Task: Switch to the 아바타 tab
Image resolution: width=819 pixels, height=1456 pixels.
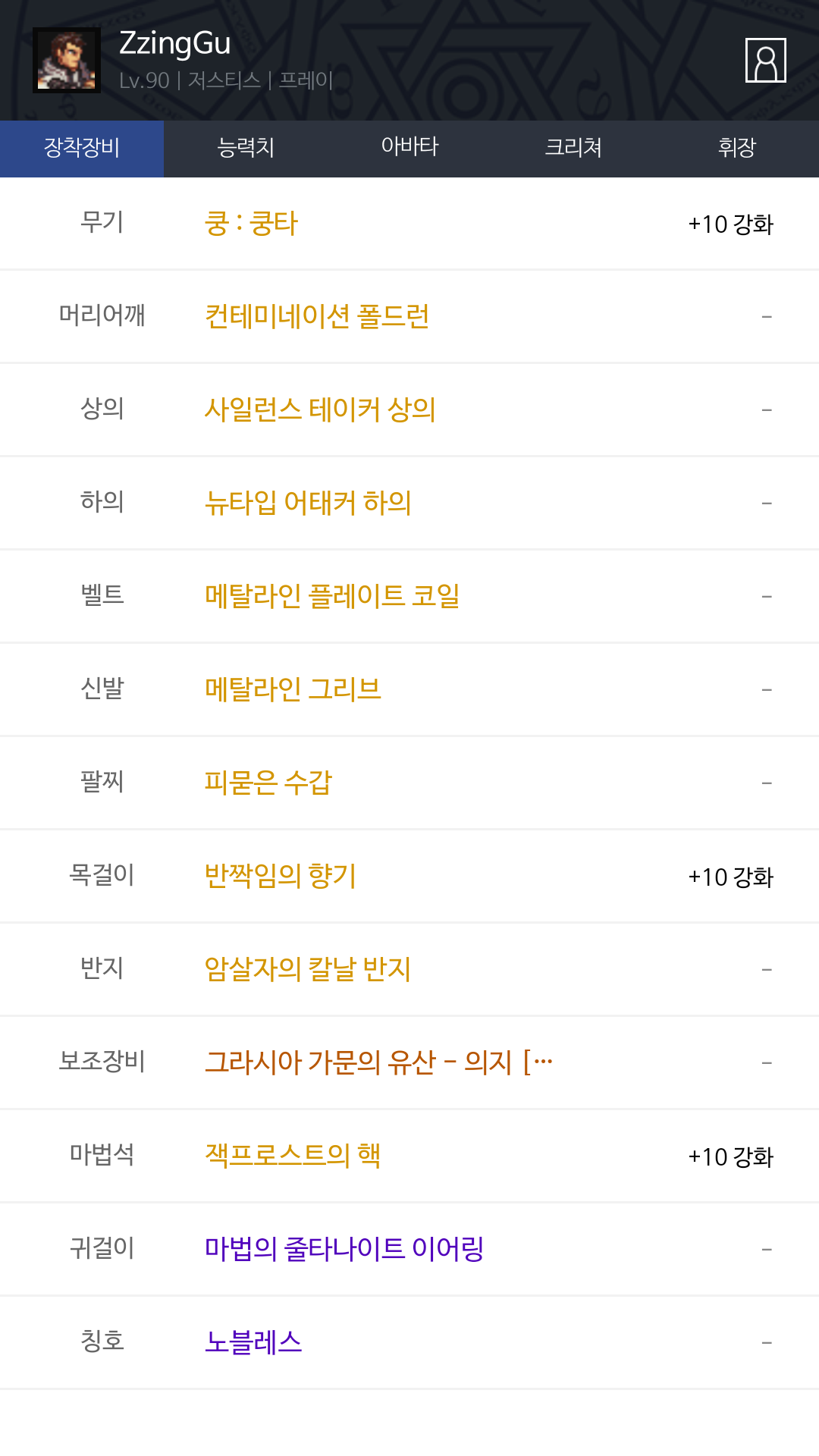Action: coord(409,149)
